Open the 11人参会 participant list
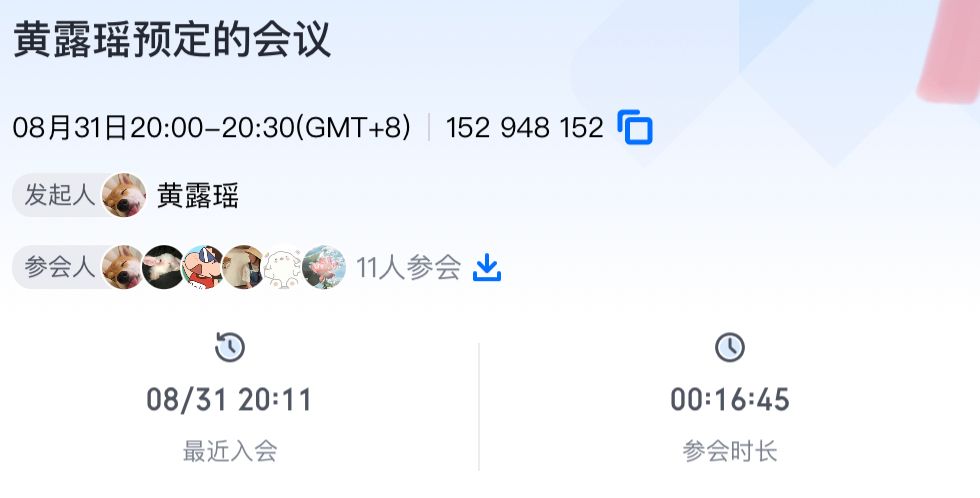Image resolution: width=980 pixels, height=498 pixels. point(408,267)
